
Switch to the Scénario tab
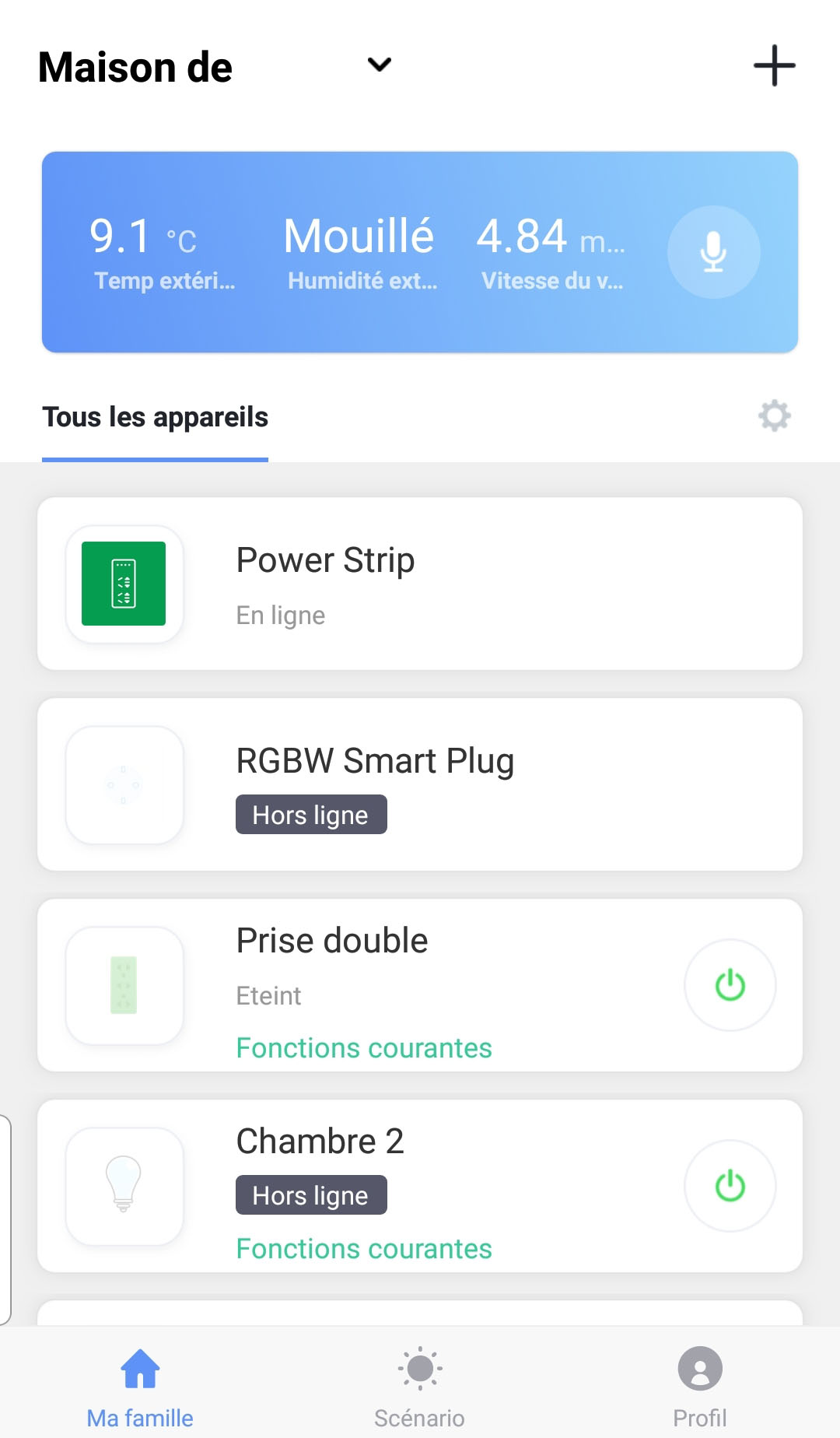click(419, 1387)
